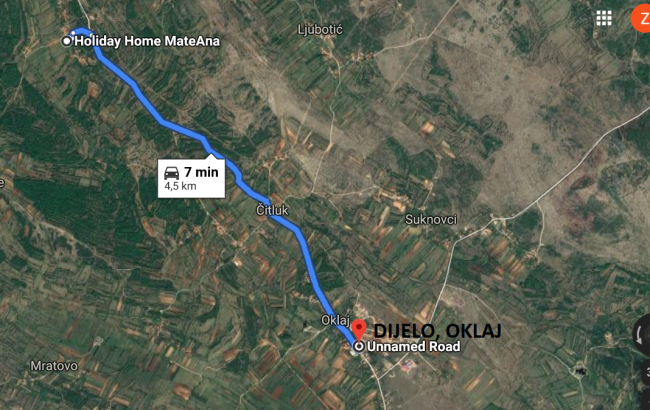
Task: Open the account profile avatar
Action: tap(641, 18)
